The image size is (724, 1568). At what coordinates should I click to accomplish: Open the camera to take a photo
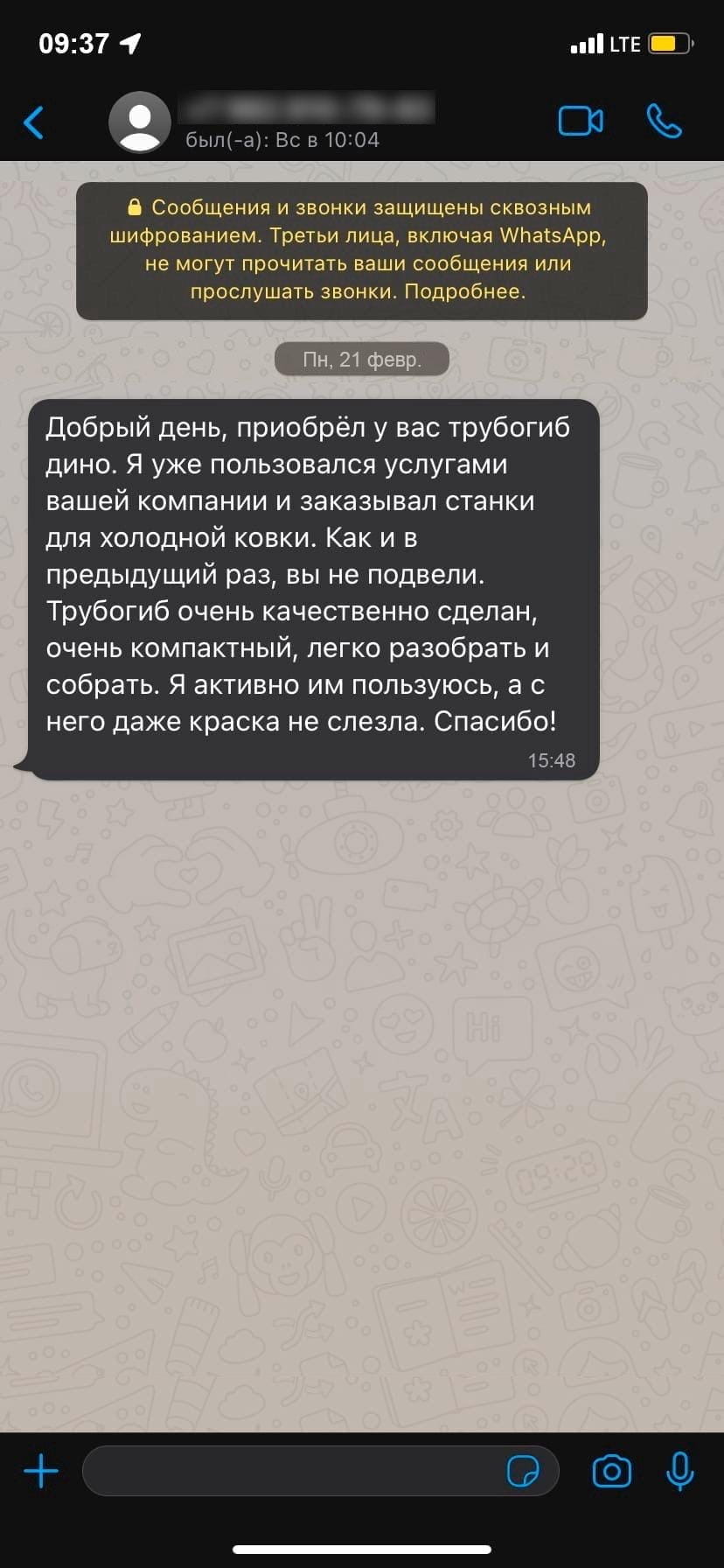[611, 1471]
